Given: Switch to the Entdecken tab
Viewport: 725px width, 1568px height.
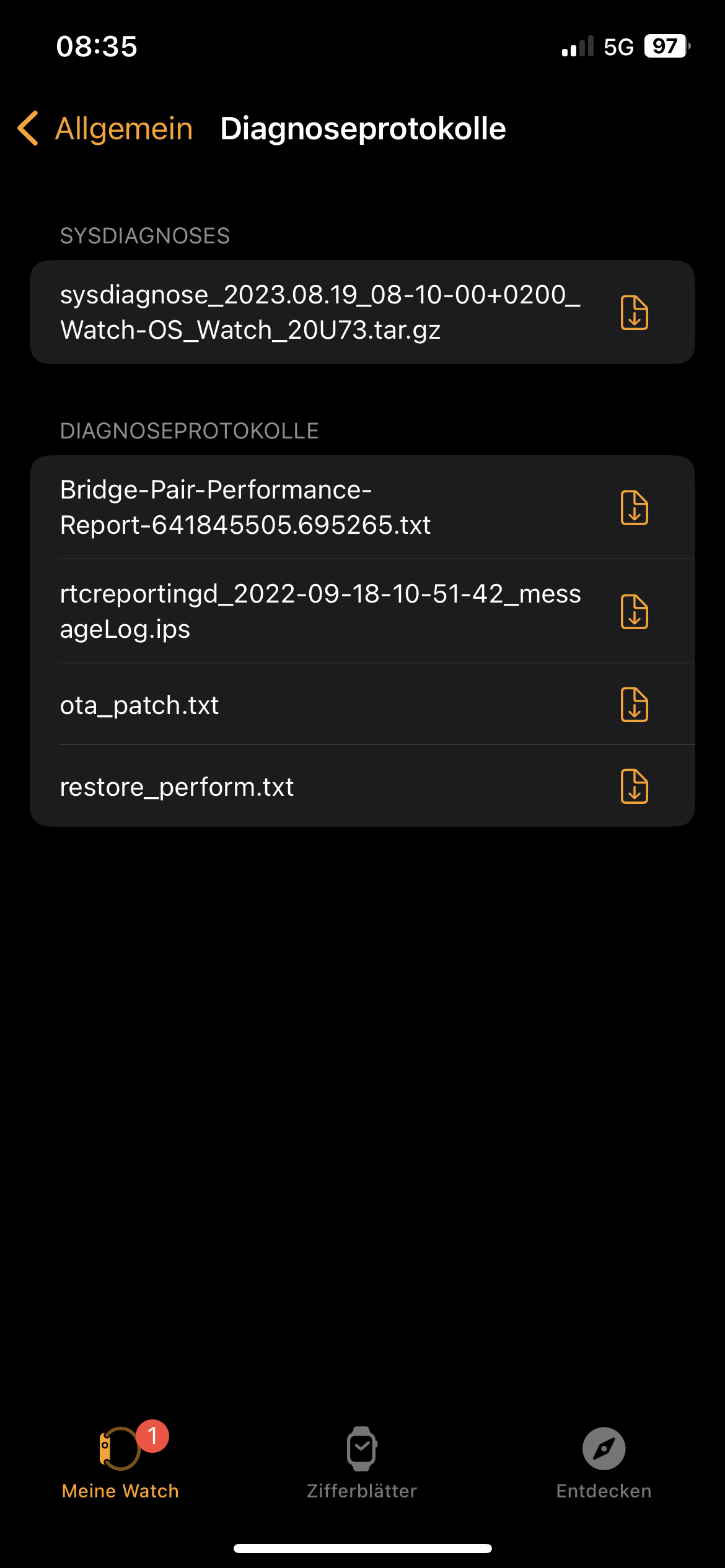Looking at the screenshot, I should (x=604, y=1463).
